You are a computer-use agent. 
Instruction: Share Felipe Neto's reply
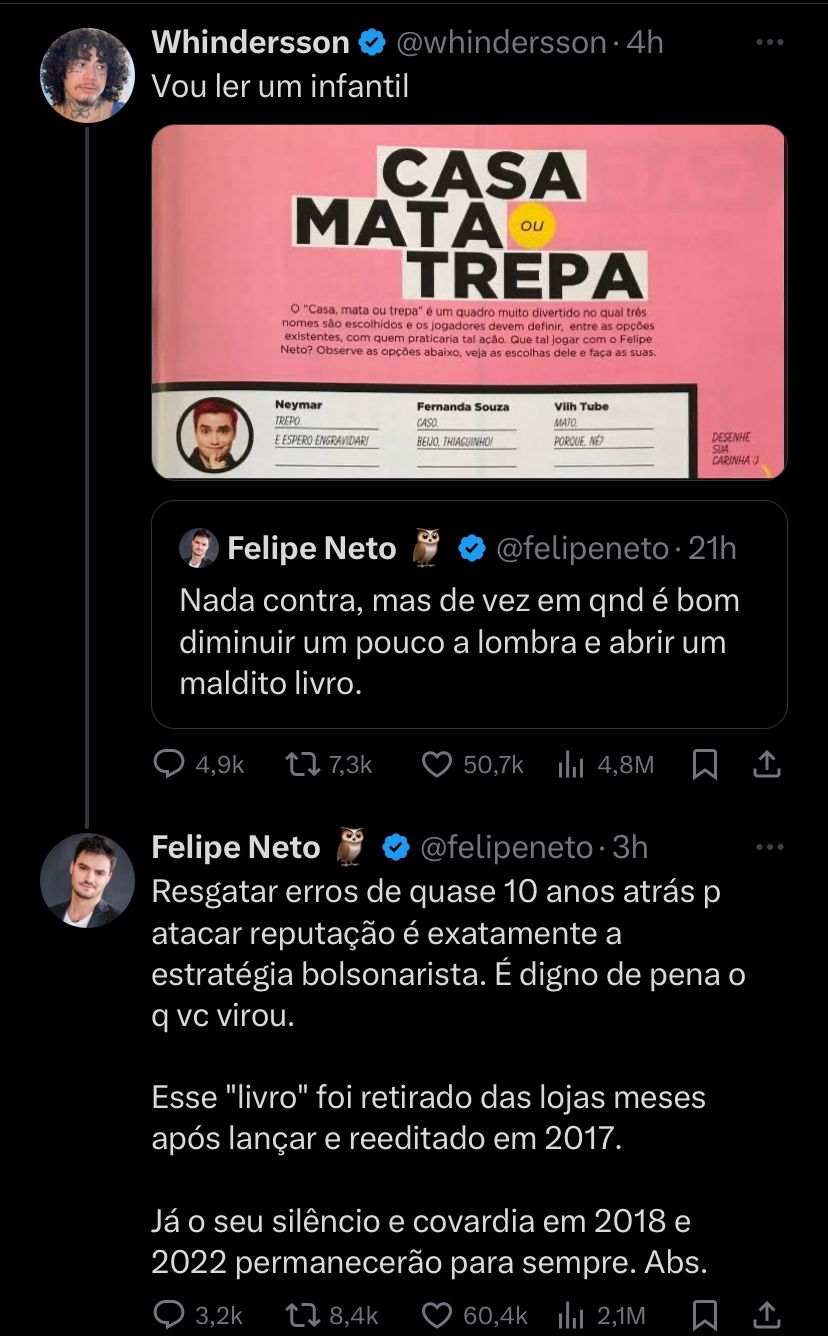(x=766, y=1315)
